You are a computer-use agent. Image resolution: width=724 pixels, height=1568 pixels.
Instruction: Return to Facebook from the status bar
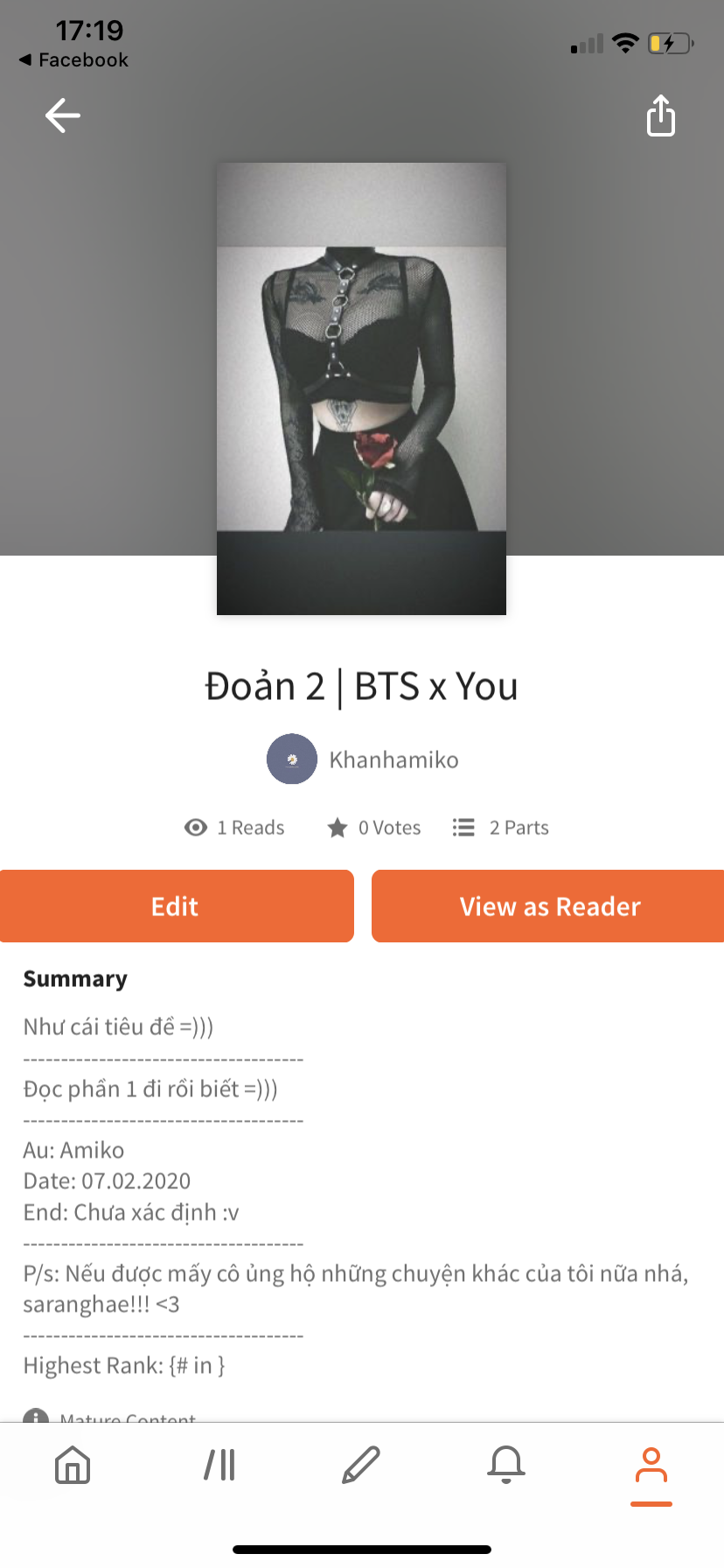pyautogui.click(x=73, y=59)
